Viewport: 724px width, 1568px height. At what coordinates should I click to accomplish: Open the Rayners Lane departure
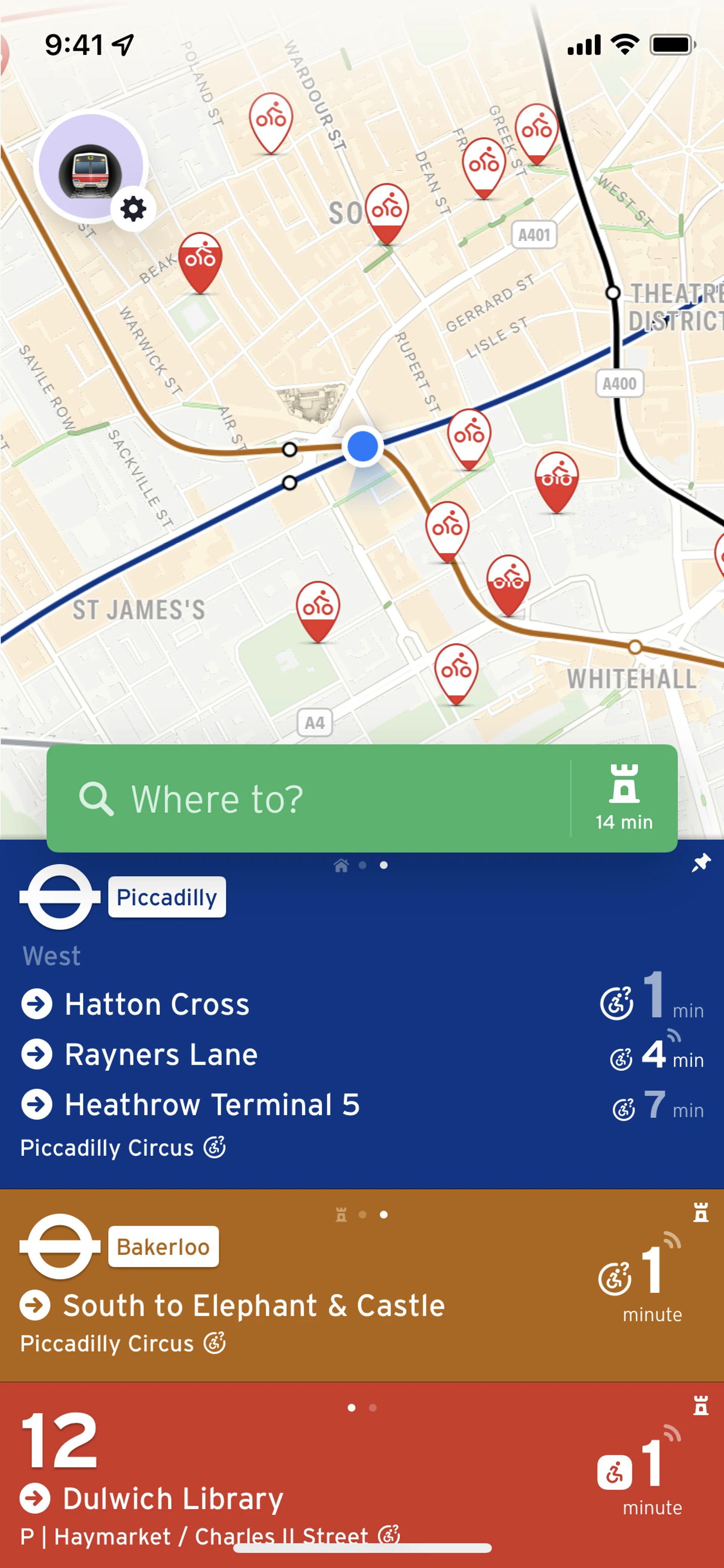(x=161, y=1055)
